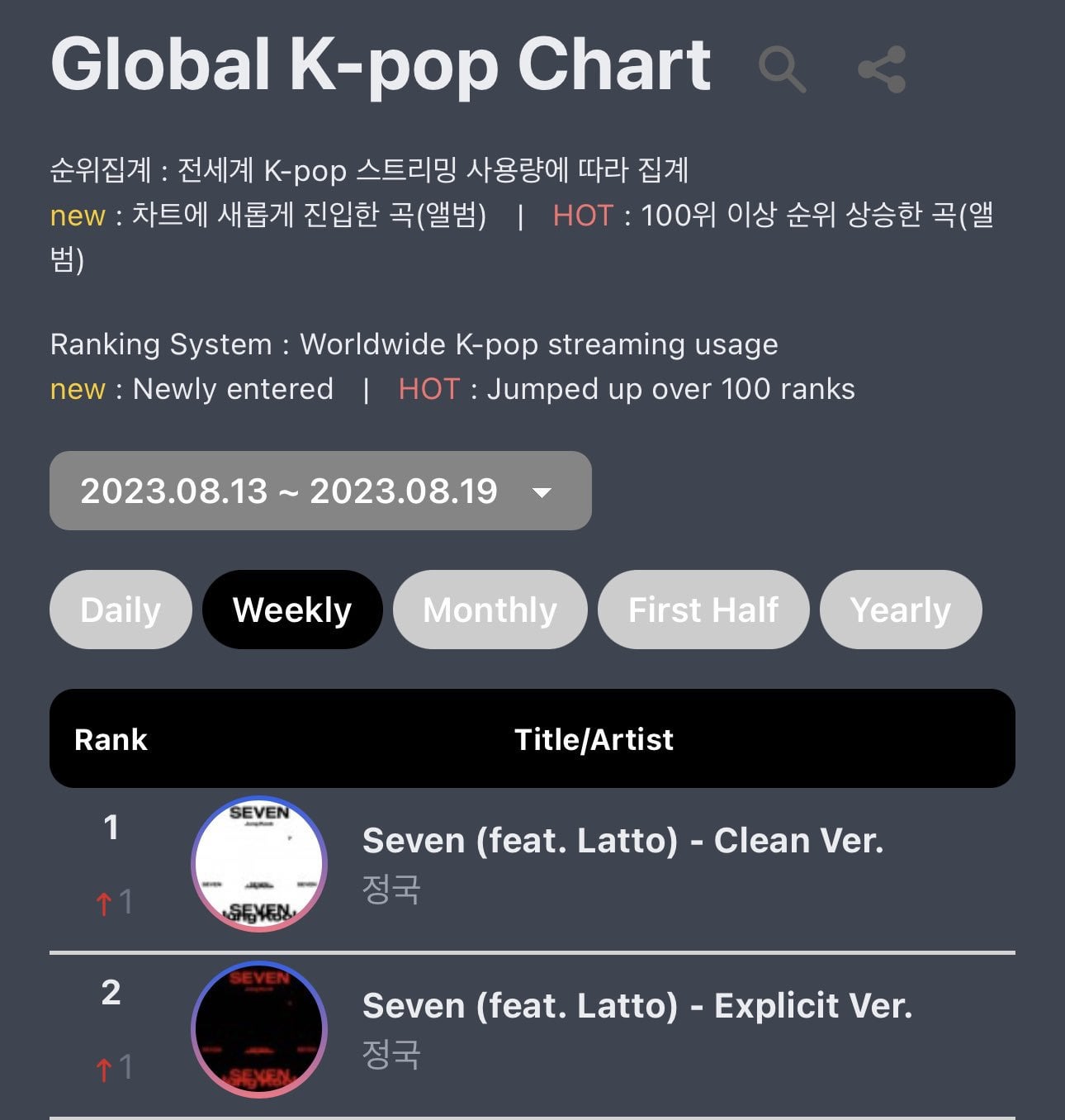
Task: Open the First Half chart tab
Action: [x=703, y=609]
